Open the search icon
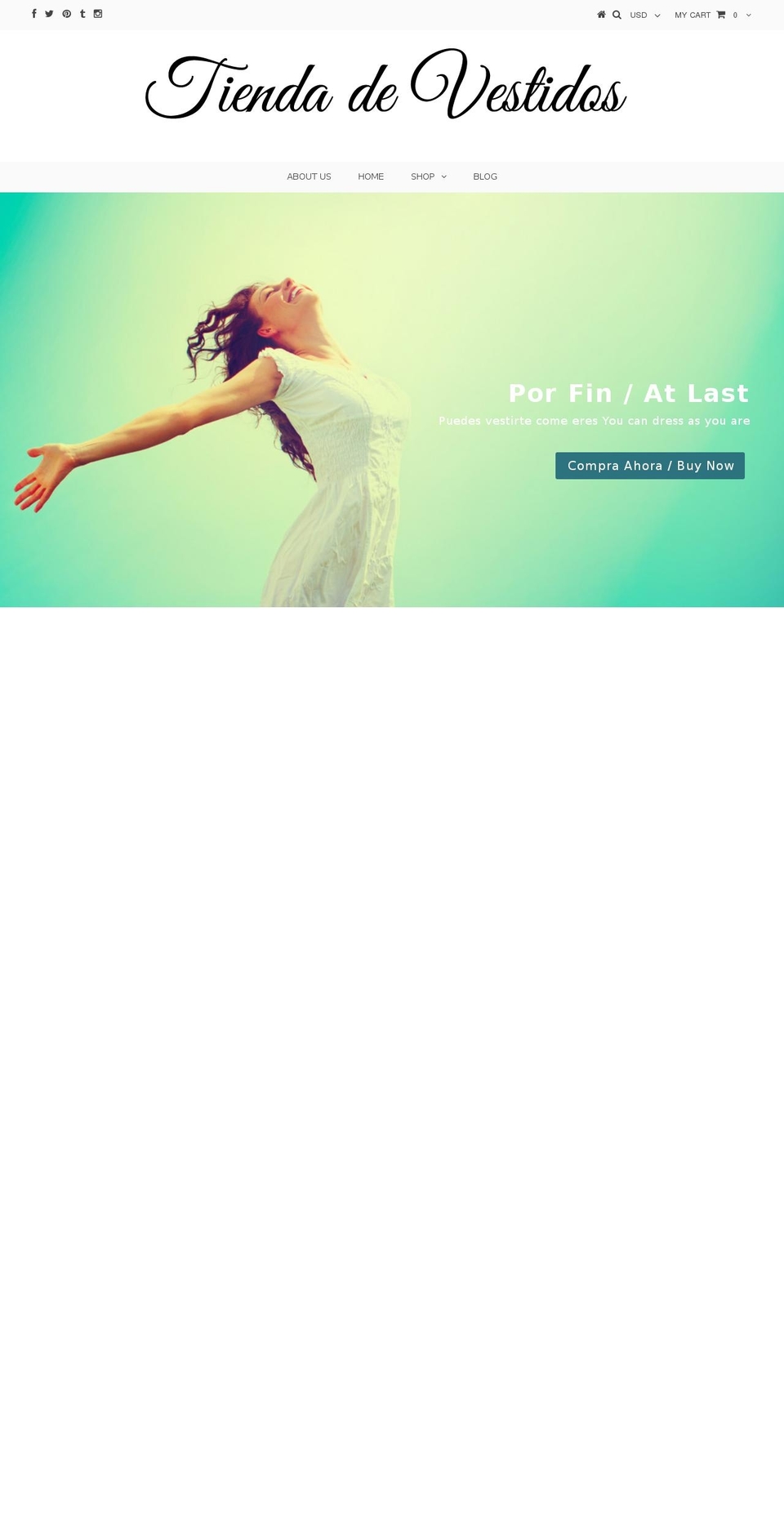 617,15
